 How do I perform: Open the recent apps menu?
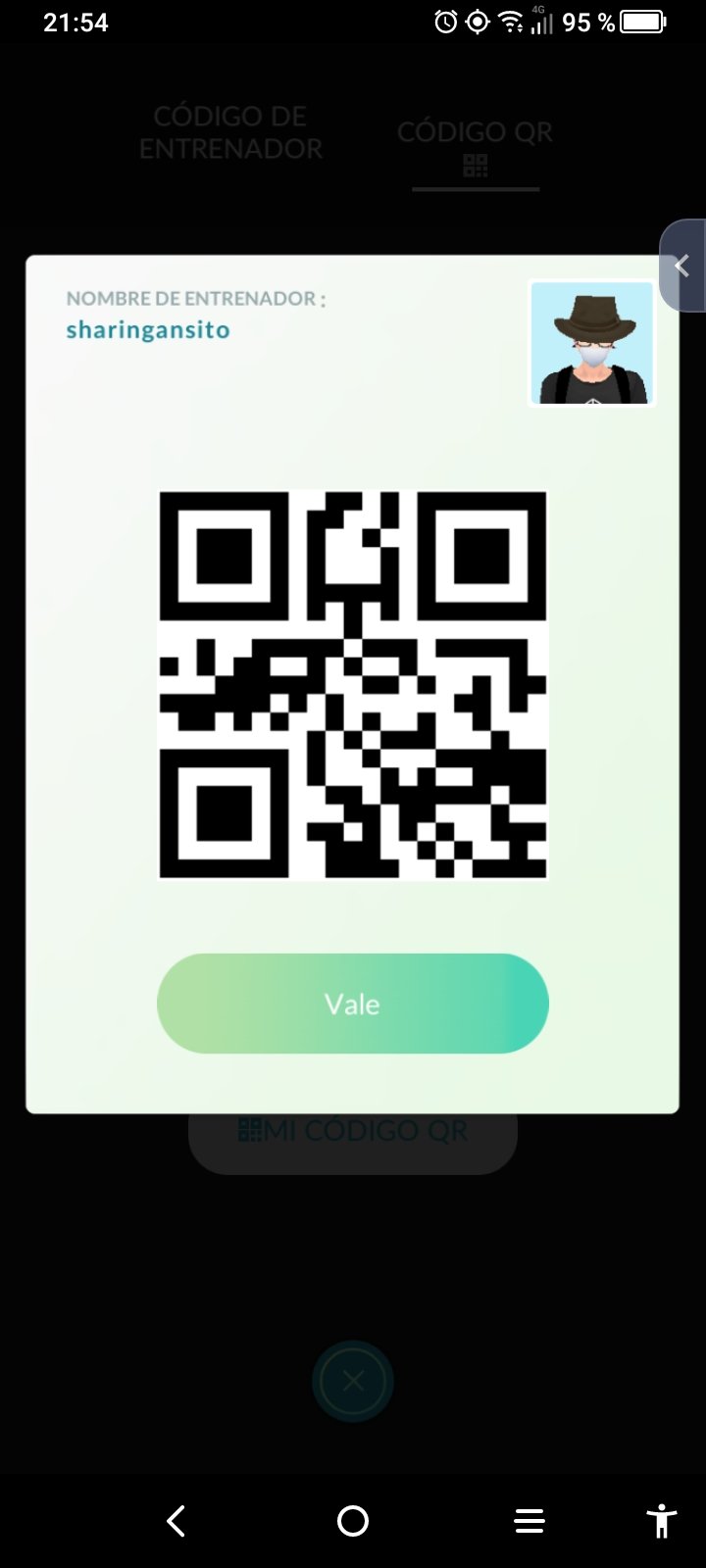pos(529,1521)
